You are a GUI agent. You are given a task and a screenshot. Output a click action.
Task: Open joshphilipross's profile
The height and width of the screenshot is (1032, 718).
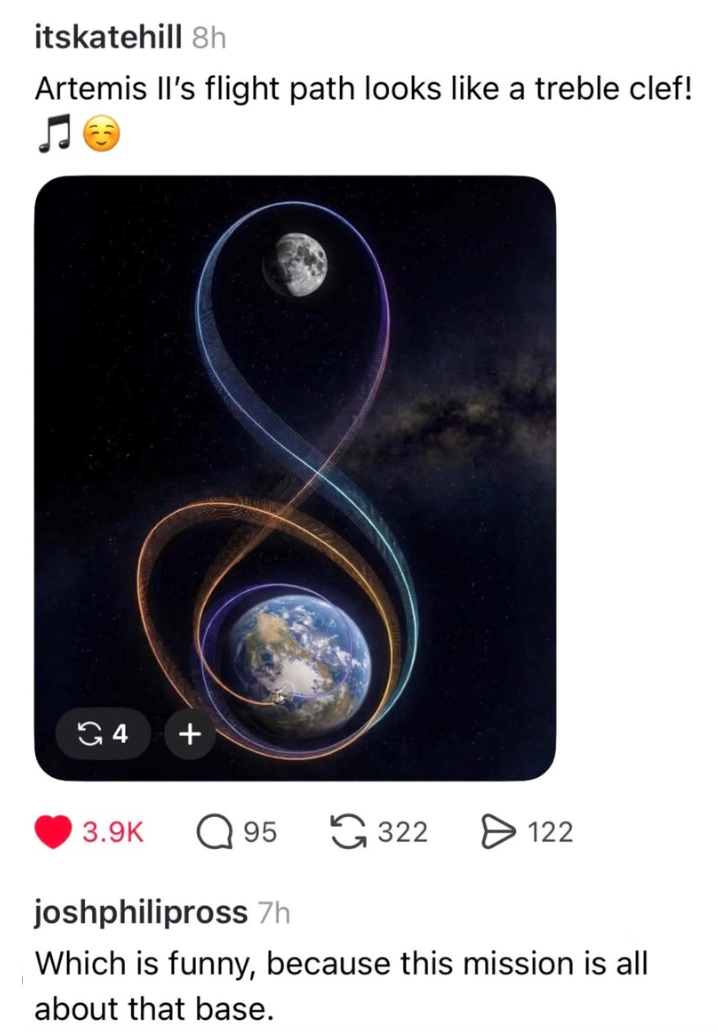tap(141, 912)
